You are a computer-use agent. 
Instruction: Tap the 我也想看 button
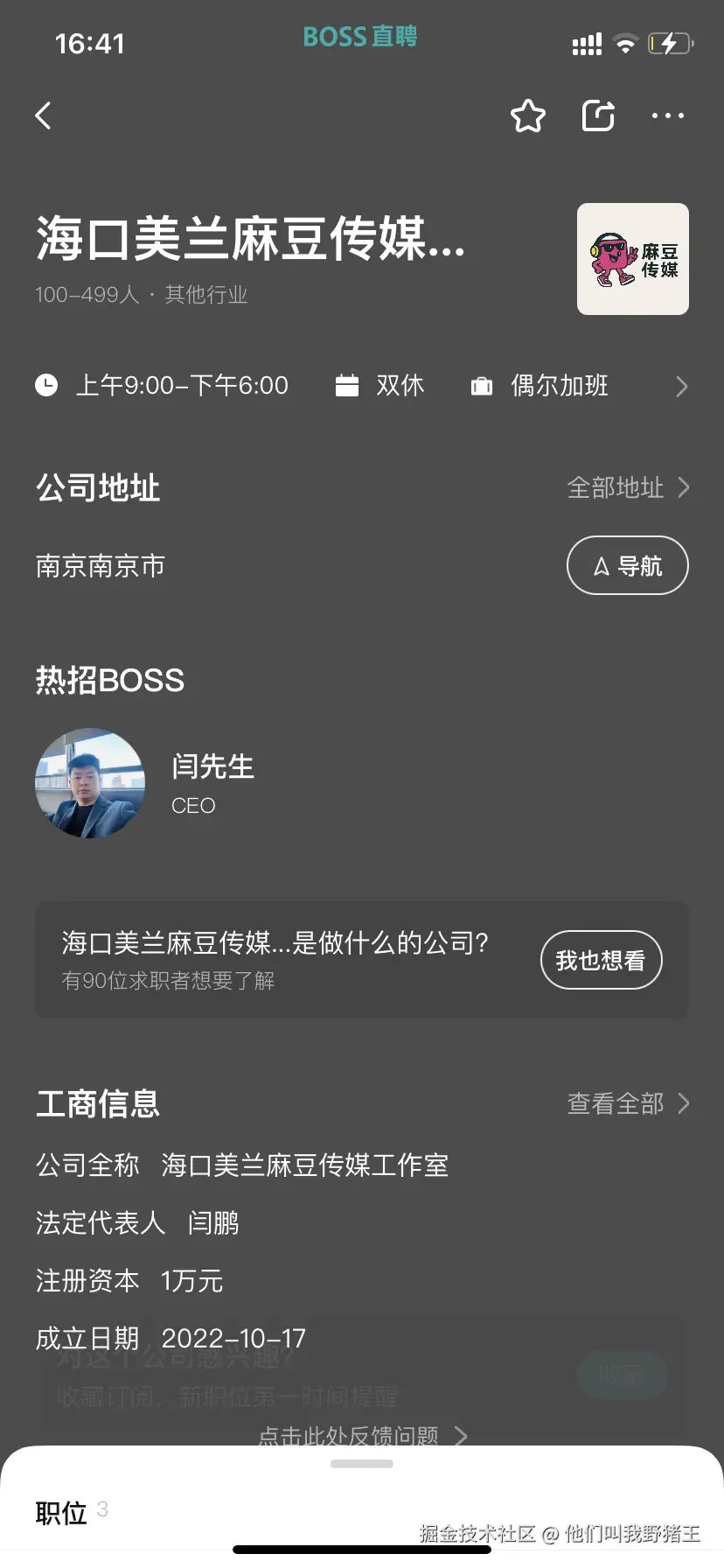click(x=601, y=960)
